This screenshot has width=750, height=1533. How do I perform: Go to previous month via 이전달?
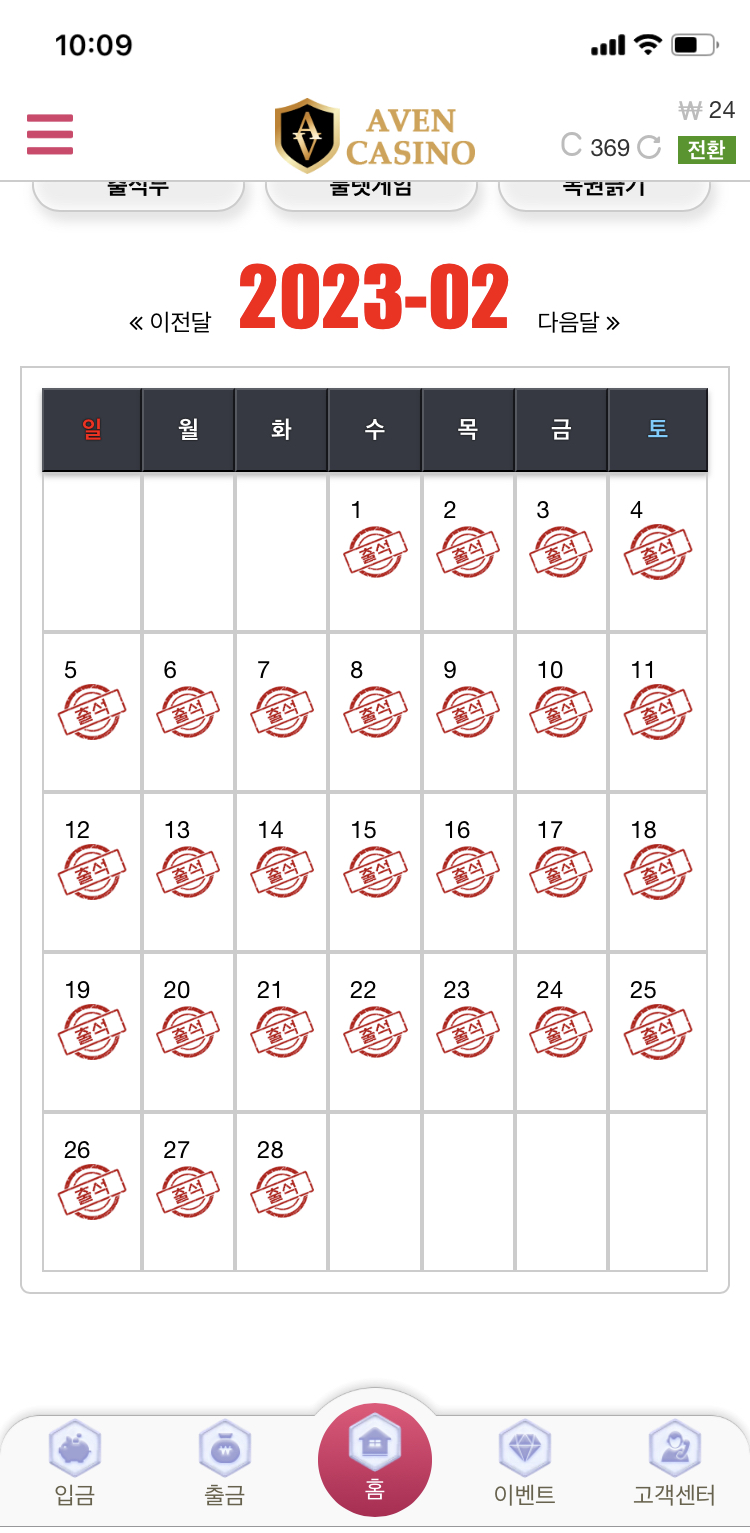[x=170, y=322]
